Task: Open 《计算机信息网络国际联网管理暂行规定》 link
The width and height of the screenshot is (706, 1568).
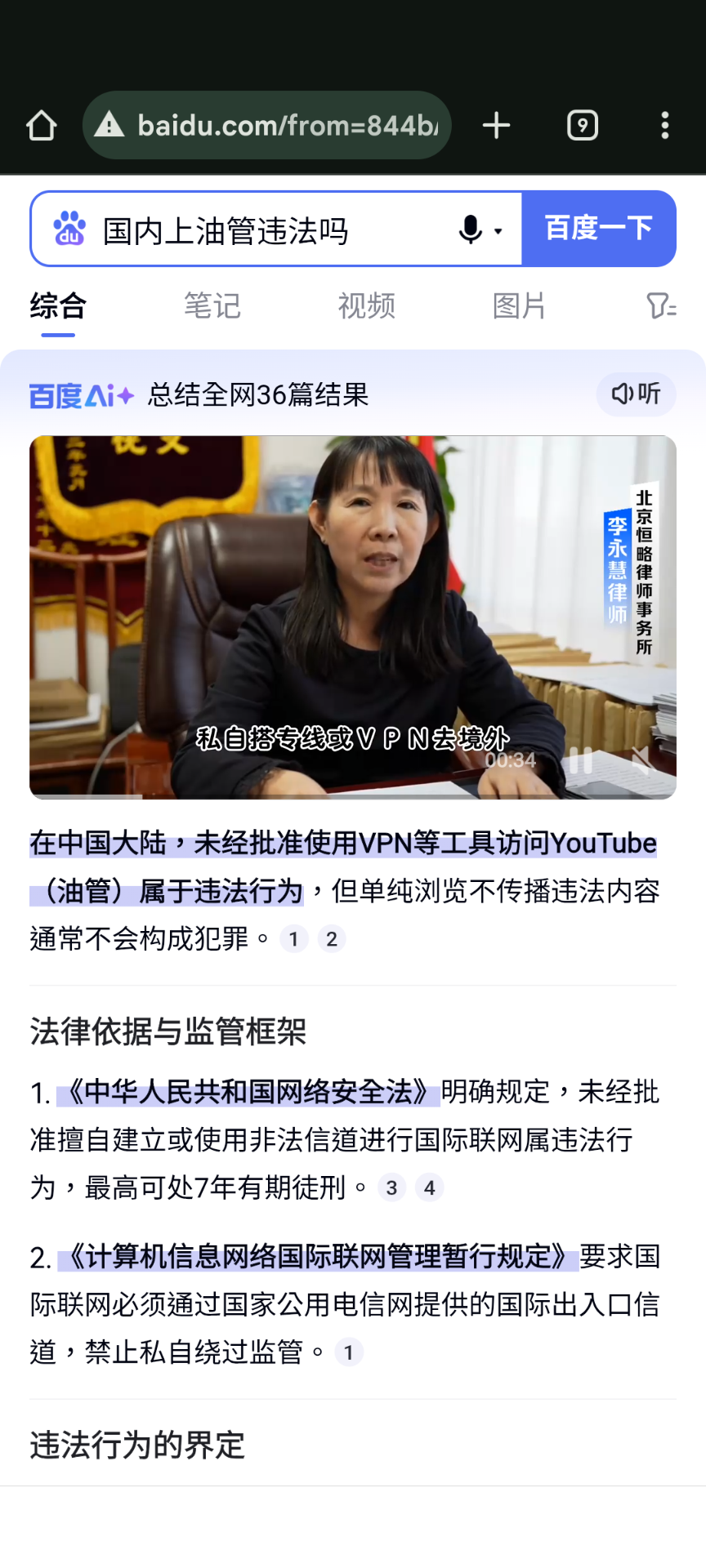Action: pyautogui.click(x=318, y=1256)
